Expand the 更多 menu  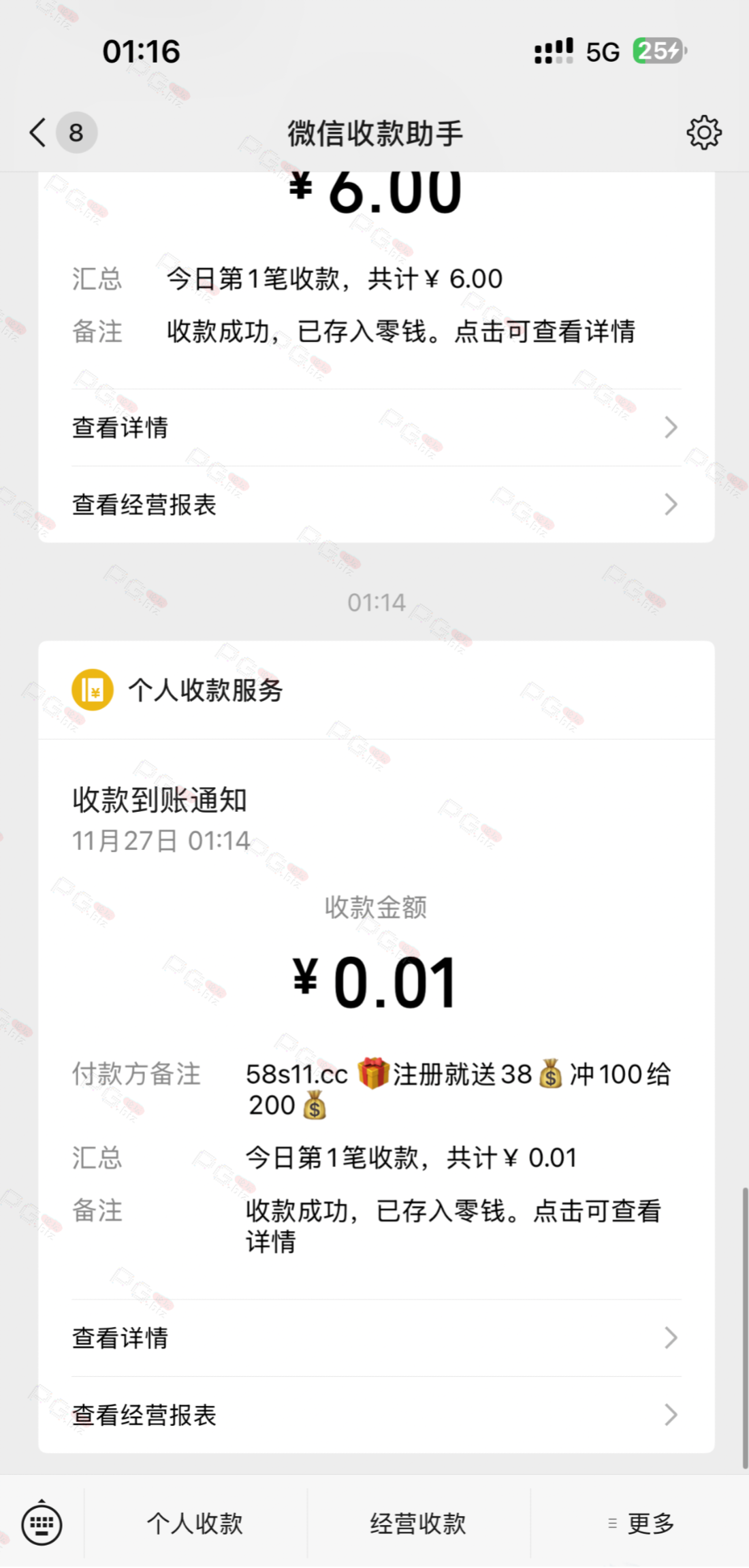click(641, 1524)
